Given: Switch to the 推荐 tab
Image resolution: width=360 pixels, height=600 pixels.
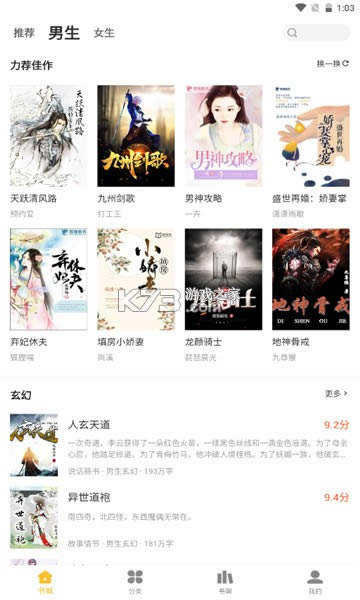Looking at the screenshot, I should [x=24, y=33].
